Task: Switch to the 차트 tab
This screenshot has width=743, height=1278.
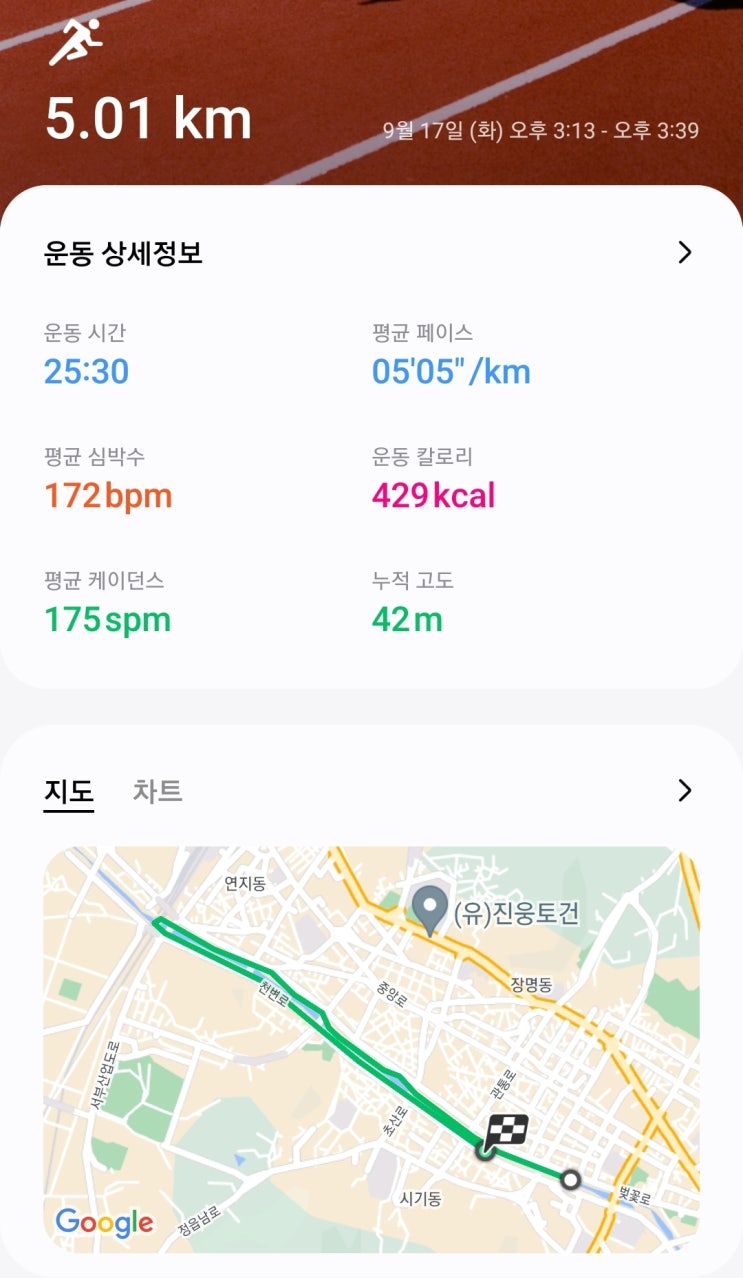Action: 157,791
